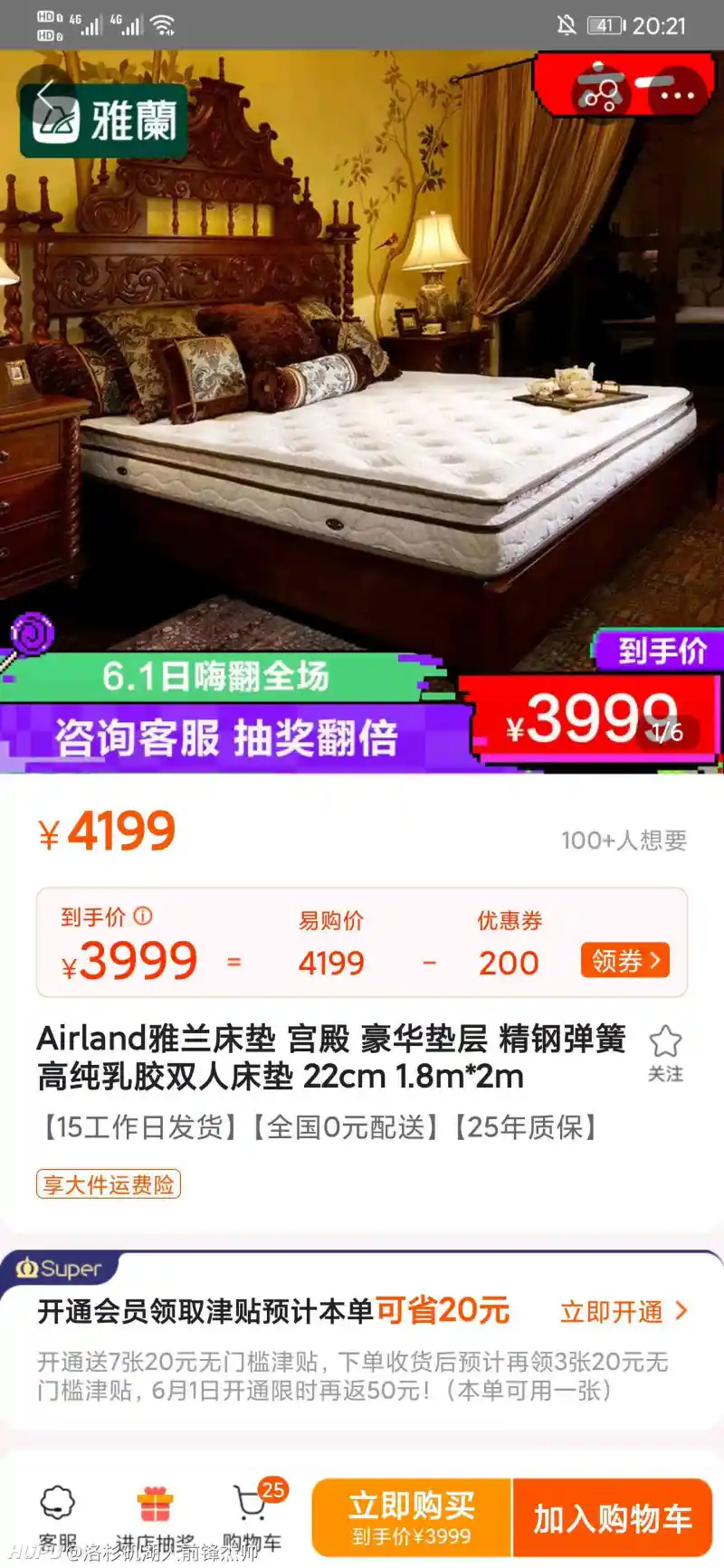Contact 客服 customer service
This screenshot has height=1568, width=724.
pyautogui.click(x=58, y=1516)
